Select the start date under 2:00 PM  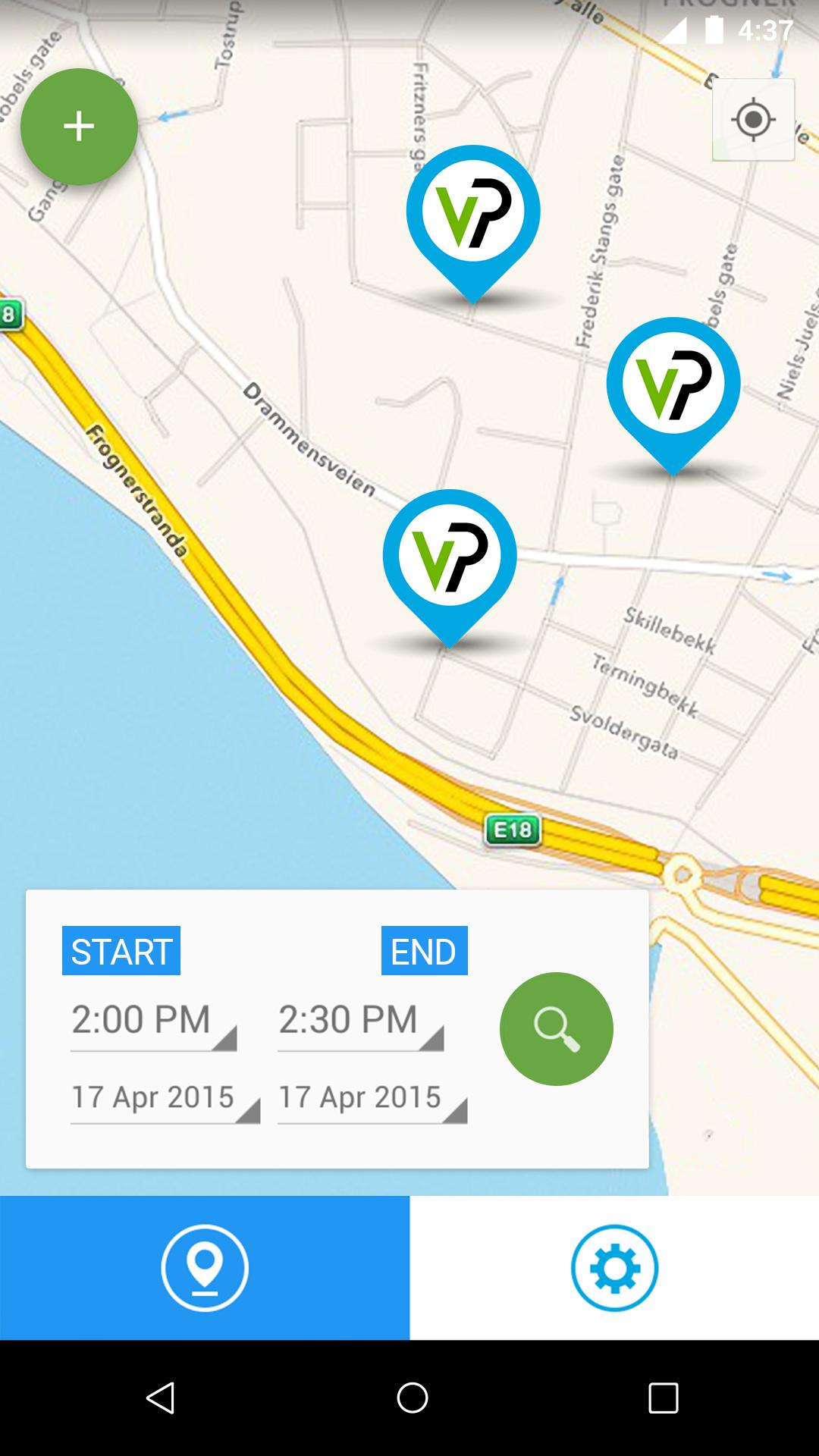click(x=165, y=1098)
